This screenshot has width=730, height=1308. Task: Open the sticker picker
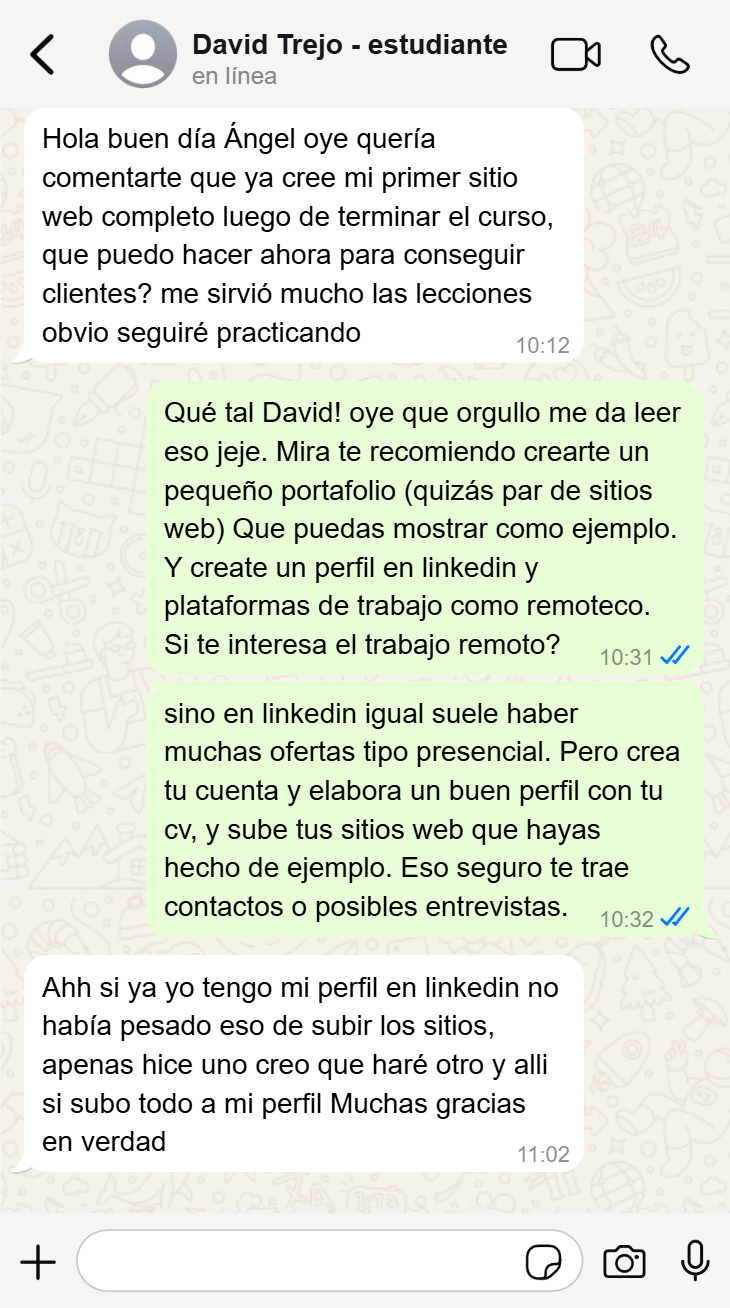(544, 1263)
